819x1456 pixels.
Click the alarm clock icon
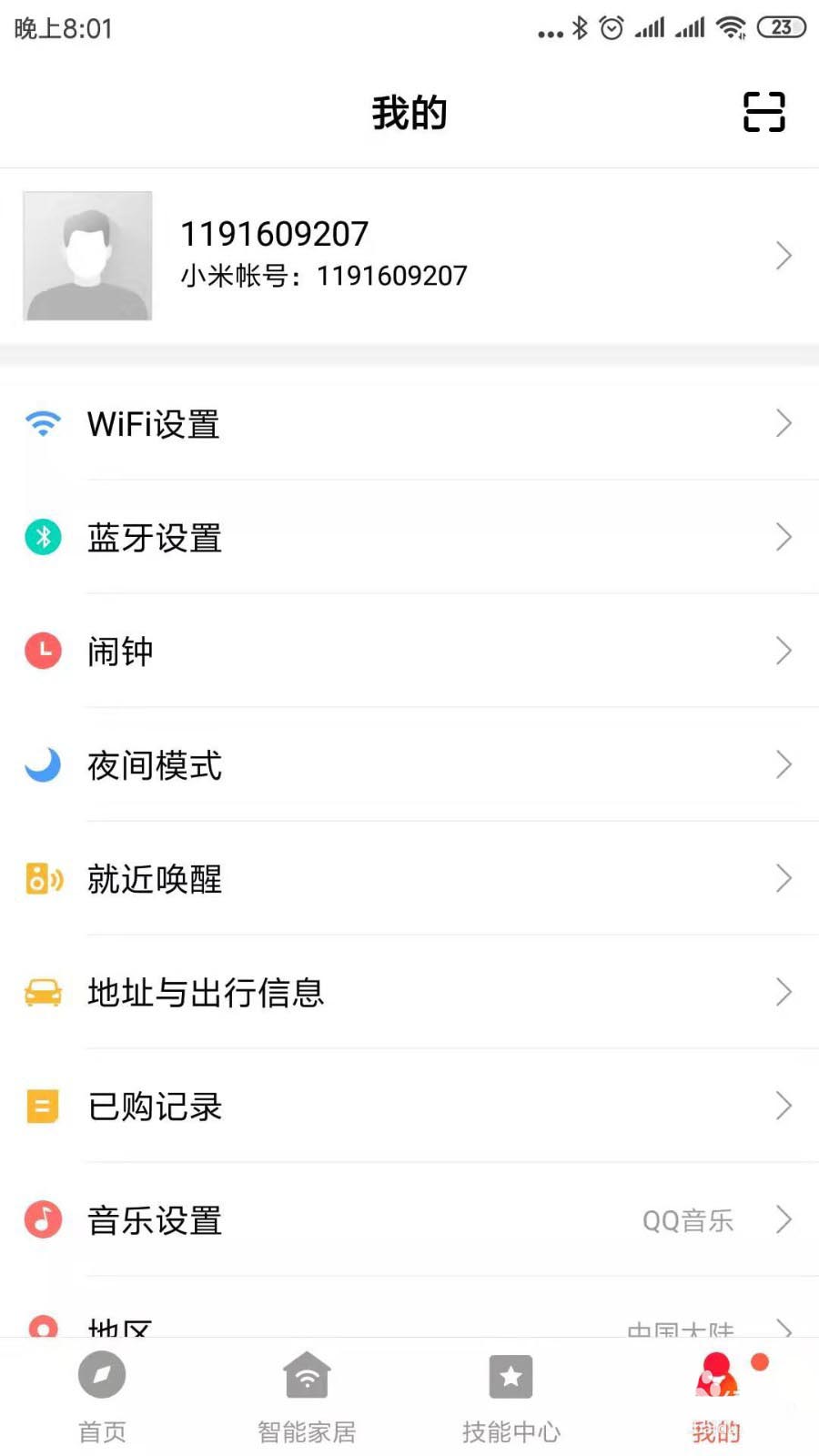tap(42, 651)
